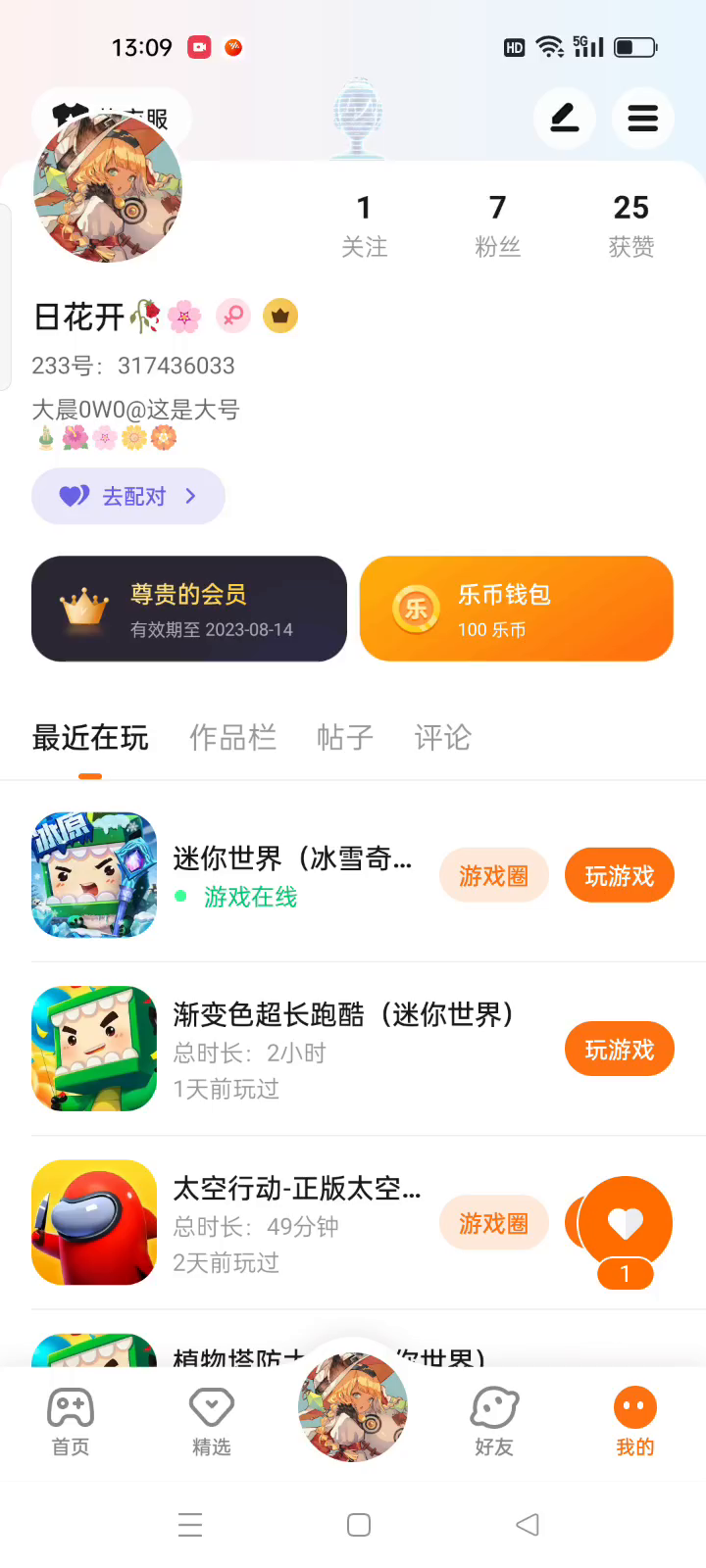Open the 尊贵的会员 membership card
The width and height of the screenshot is (706, 1568).
pos(189,610)
